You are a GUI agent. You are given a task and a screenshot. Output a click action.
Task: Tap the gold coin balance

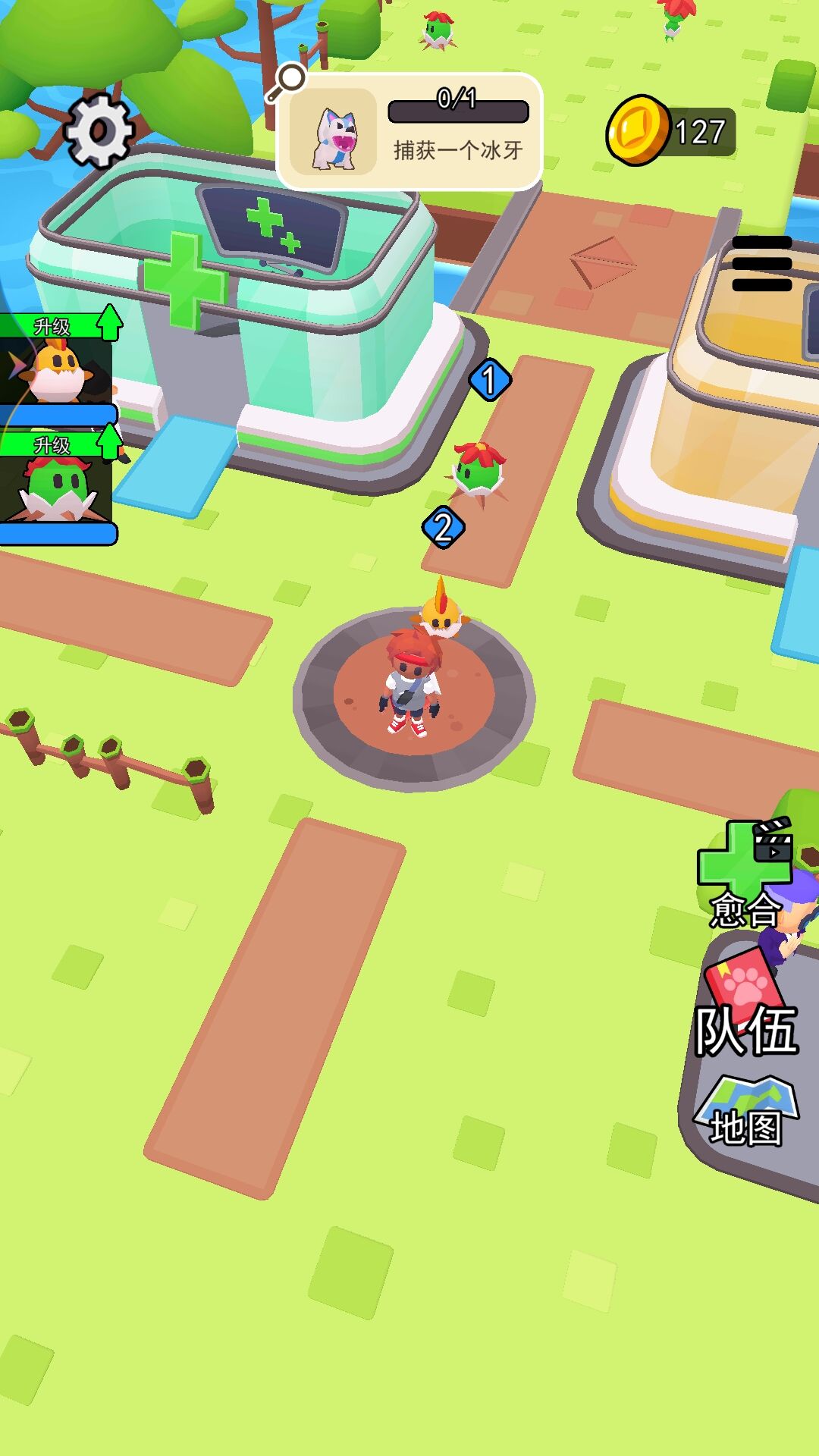tap(671, 131)
